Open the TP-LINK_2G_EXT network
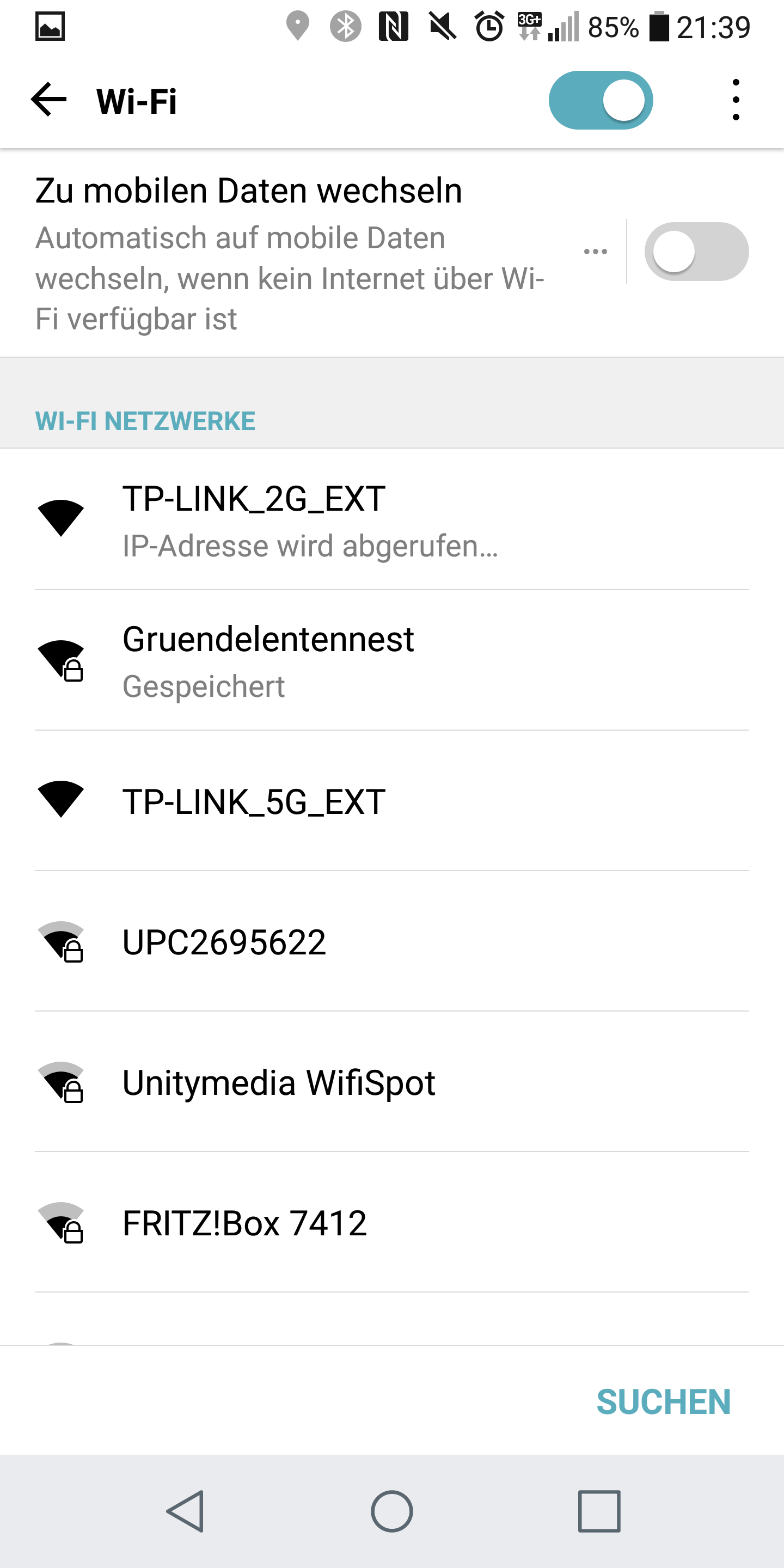Screen dimensions: 784x1568 tap(392, 519)
